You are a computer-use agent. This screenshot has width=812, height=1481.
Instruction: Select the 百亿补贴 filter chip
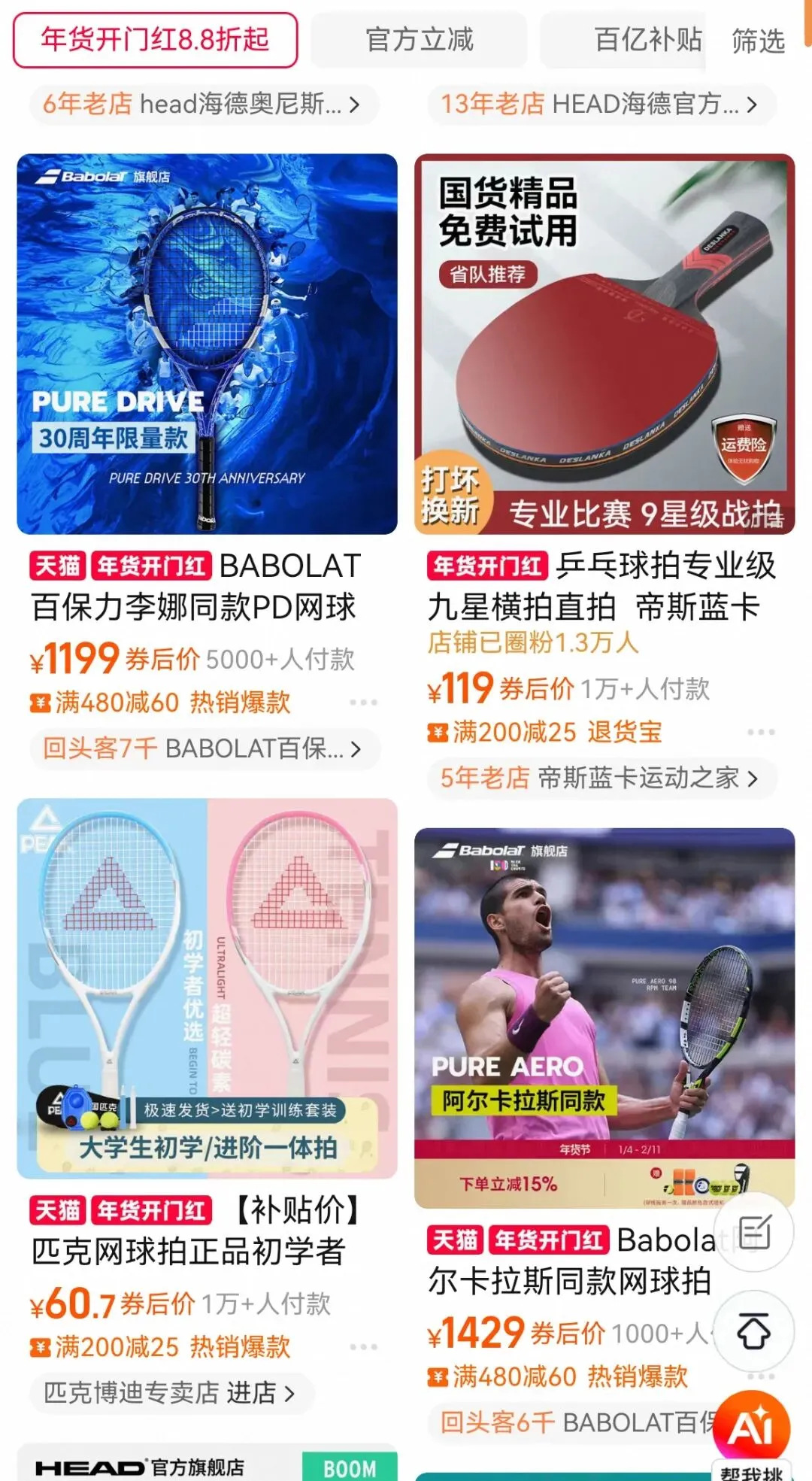(623, 40)
